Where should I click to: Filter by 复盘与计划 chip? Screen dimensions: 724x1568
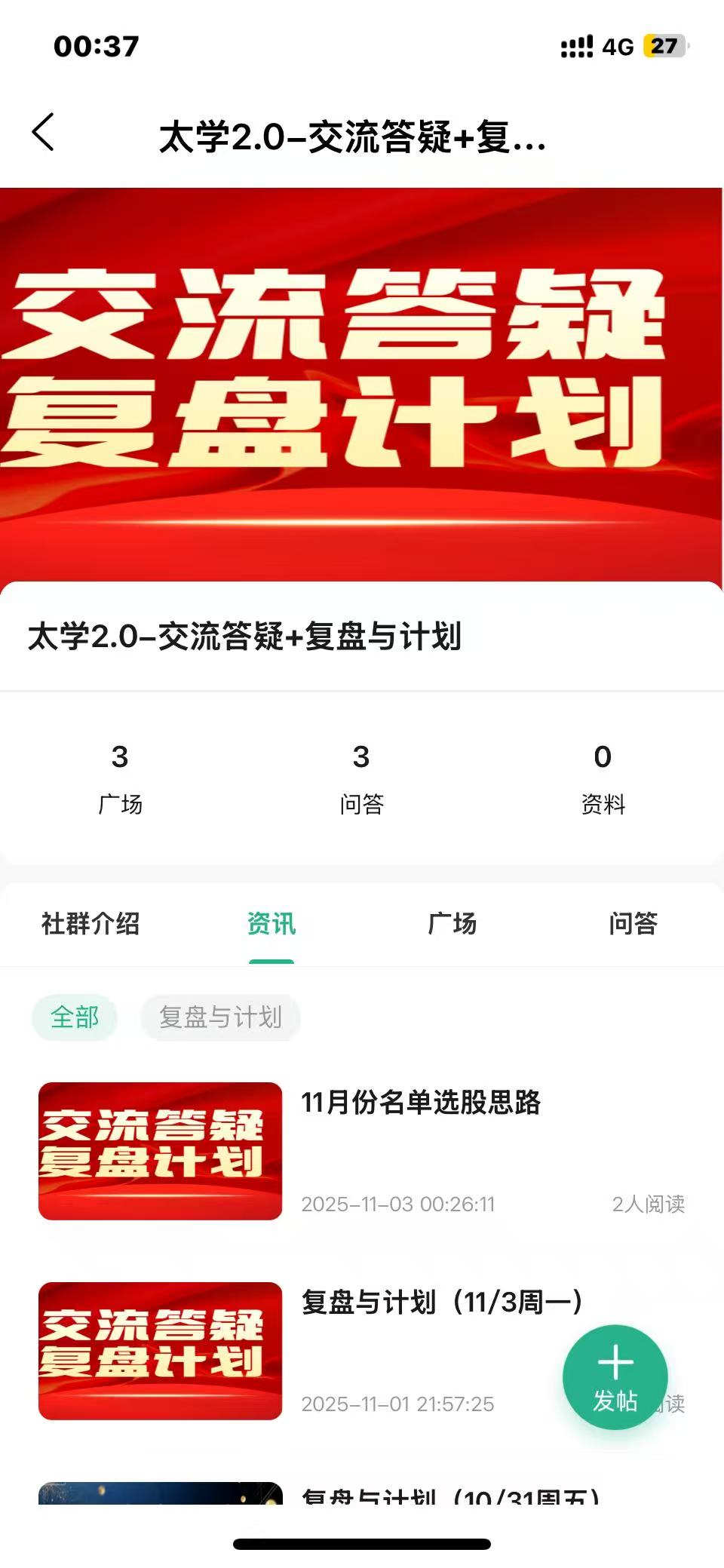(220, 1017)
